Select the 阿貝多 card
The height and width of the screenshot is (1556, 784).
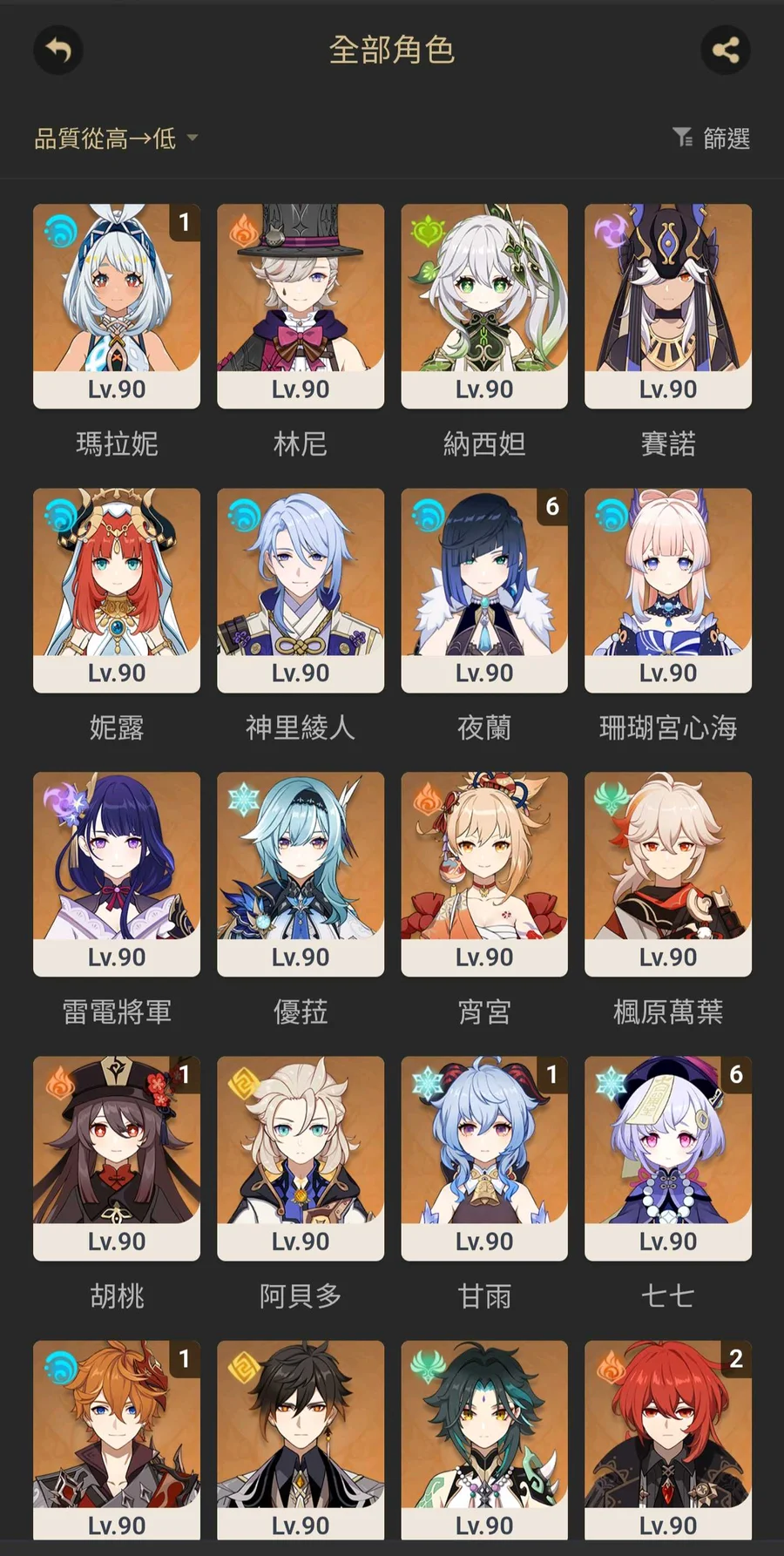[x=301, y=1158]
